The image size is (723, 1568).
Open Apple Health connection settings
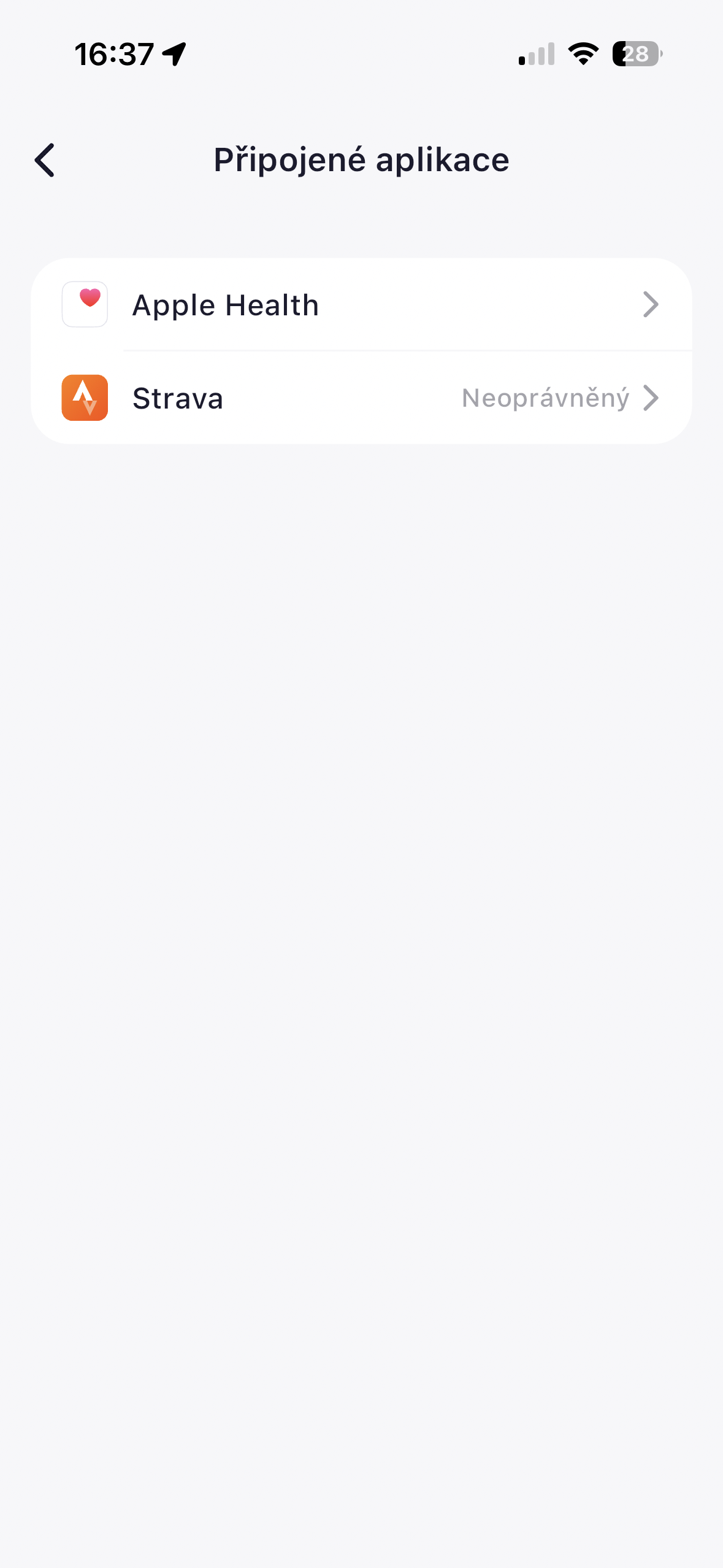(361, 305)
